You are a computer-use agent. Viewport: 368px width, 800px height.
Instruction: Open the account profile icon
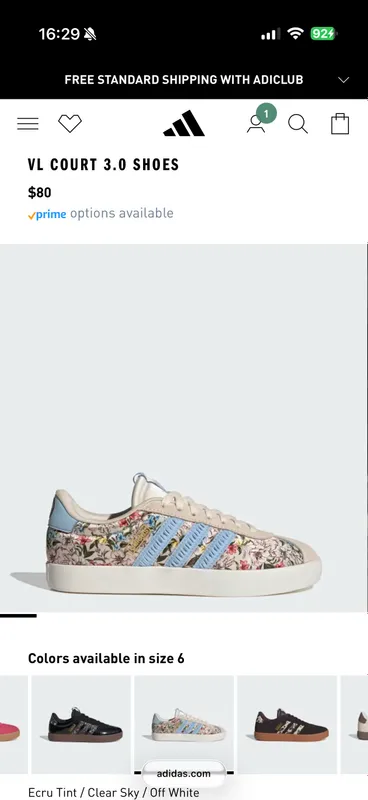click(x=256, y=123)
